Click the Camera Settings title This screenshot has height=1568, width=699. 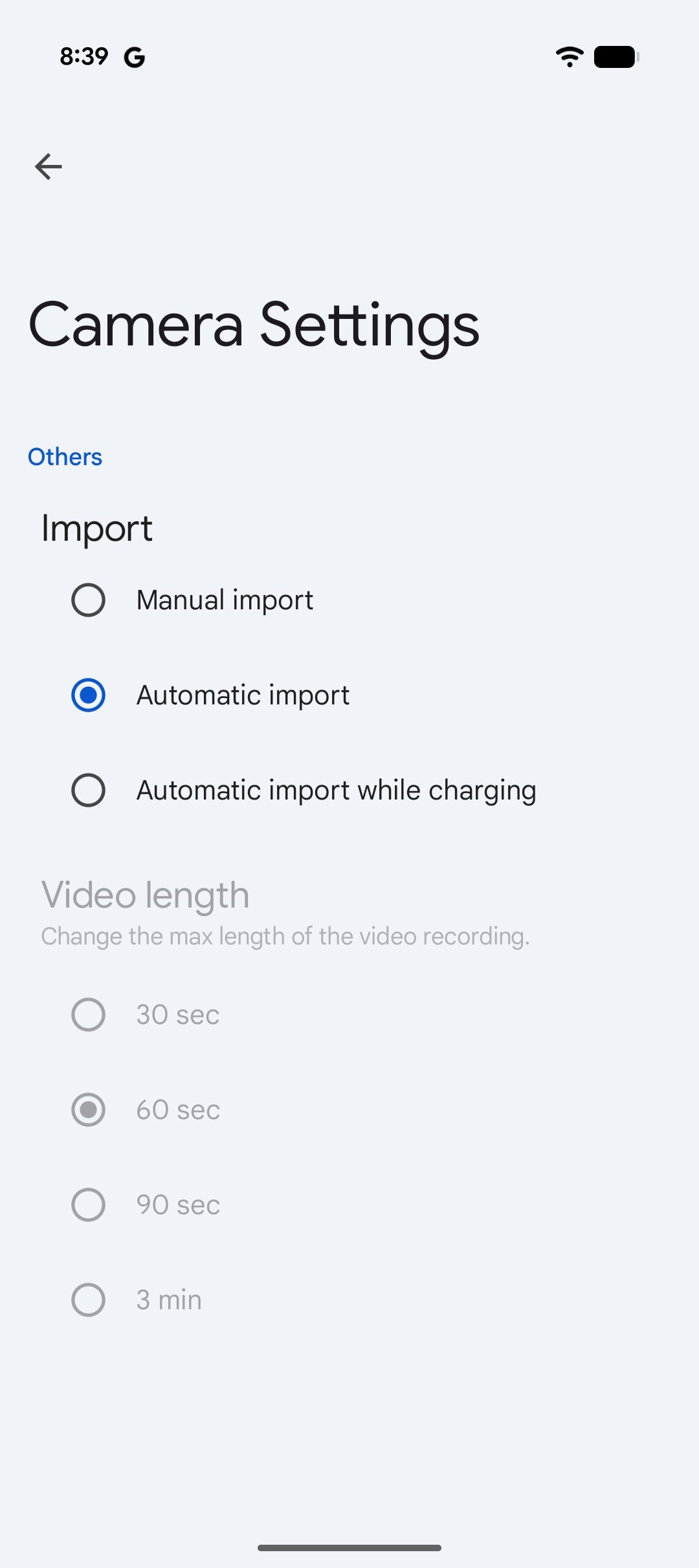pyautogui.click(x=254, y=325)
